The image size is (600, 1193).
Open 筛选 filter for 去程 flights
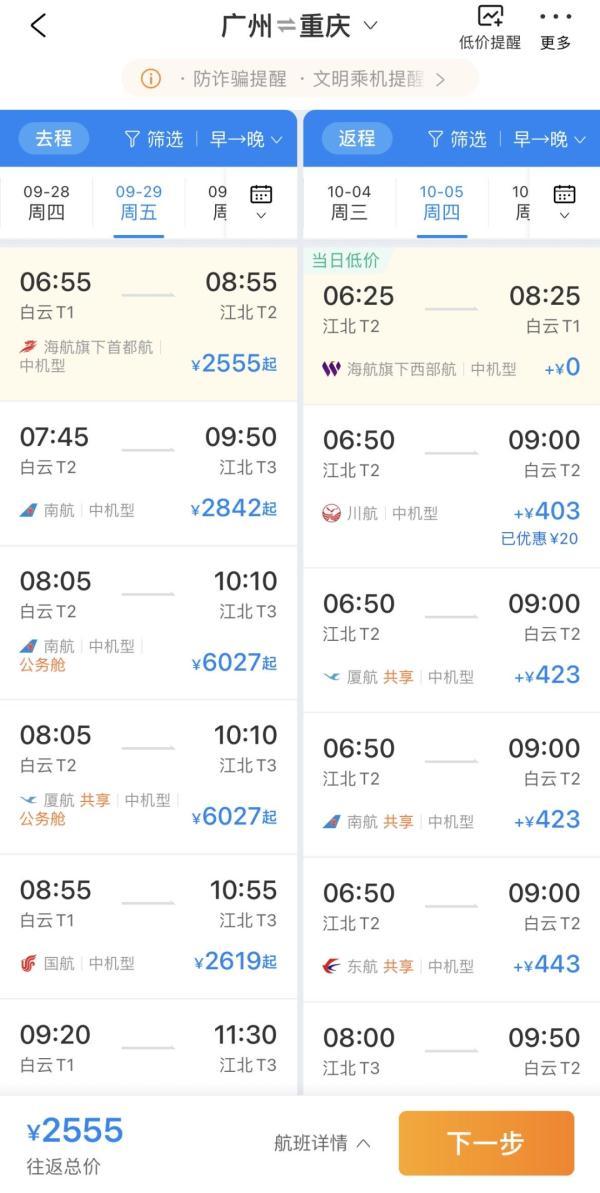click(x=154, y=139)
